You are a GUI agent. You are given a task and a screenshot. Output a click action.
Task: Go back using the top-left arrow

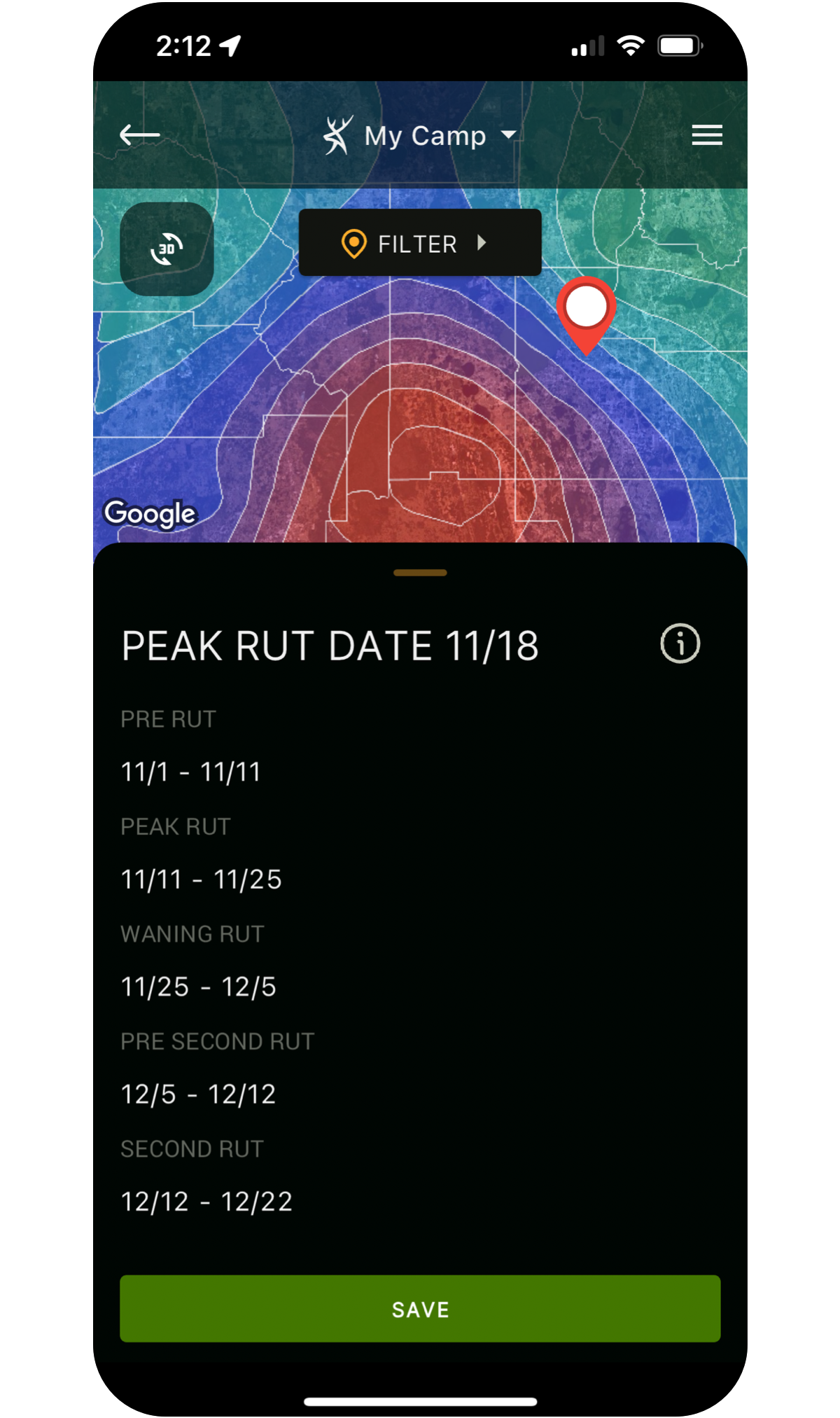139,134
